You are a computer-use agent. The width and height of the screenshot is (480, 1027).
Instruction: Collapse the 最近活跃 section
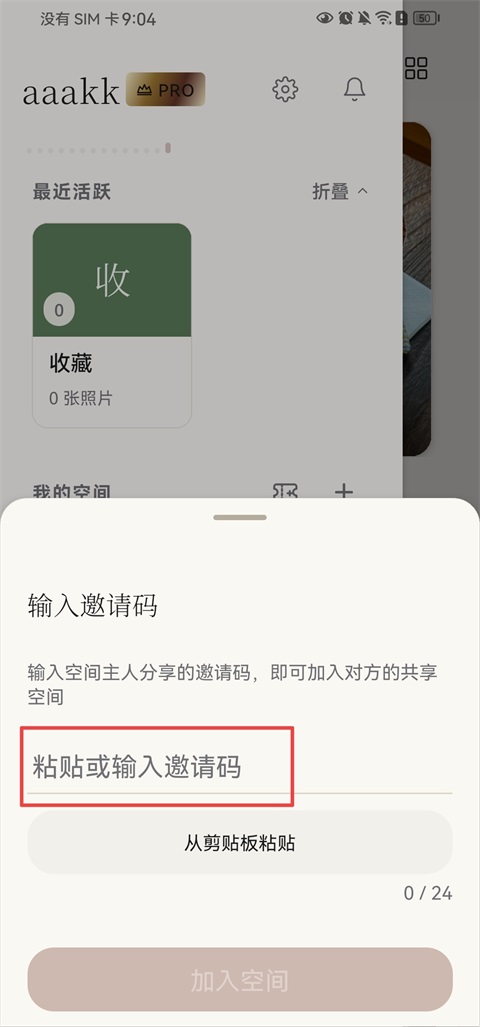341,192
